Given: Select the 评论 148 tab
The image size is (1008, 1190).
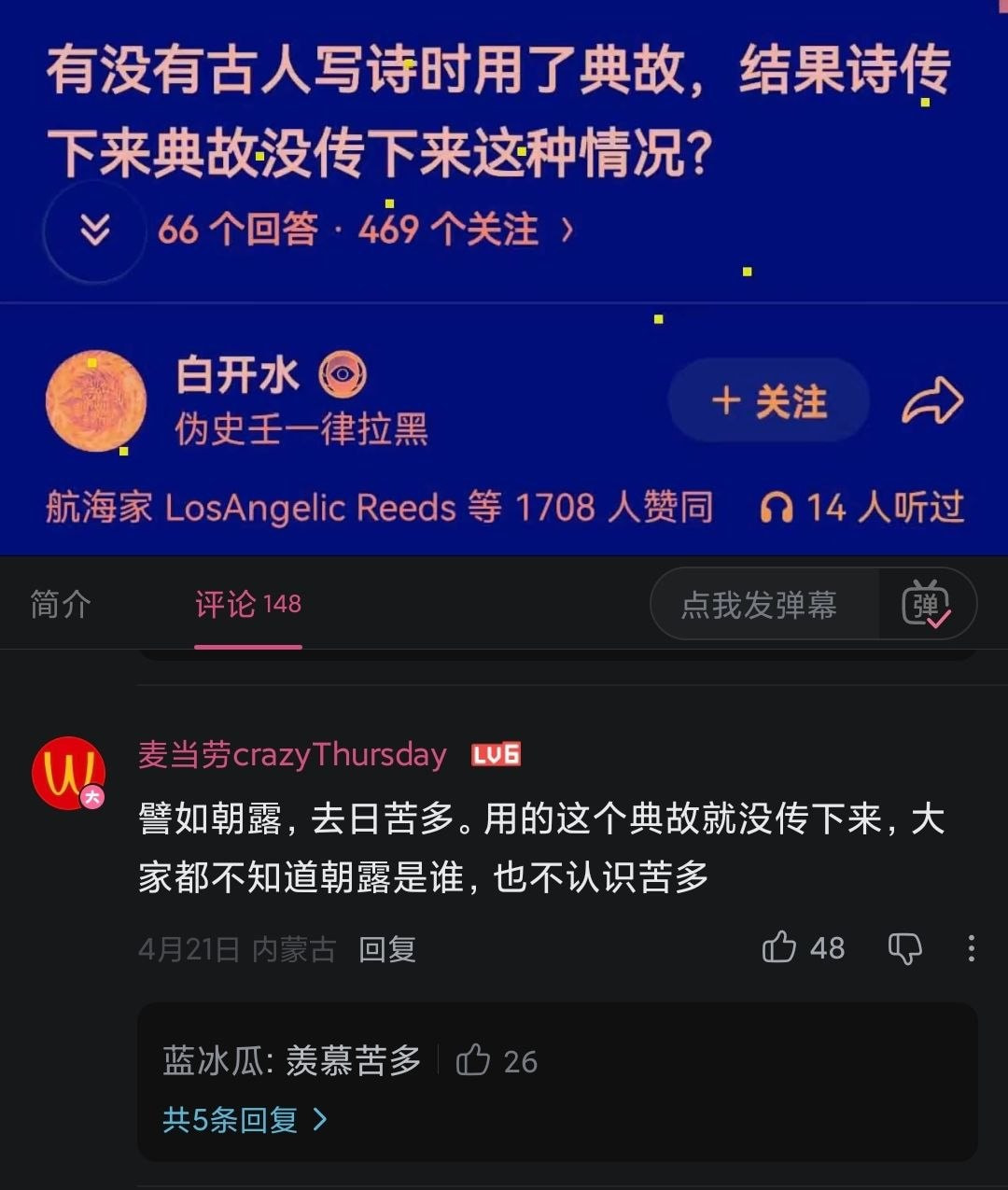Looking at the screenshot, I should tap(248, 605).
